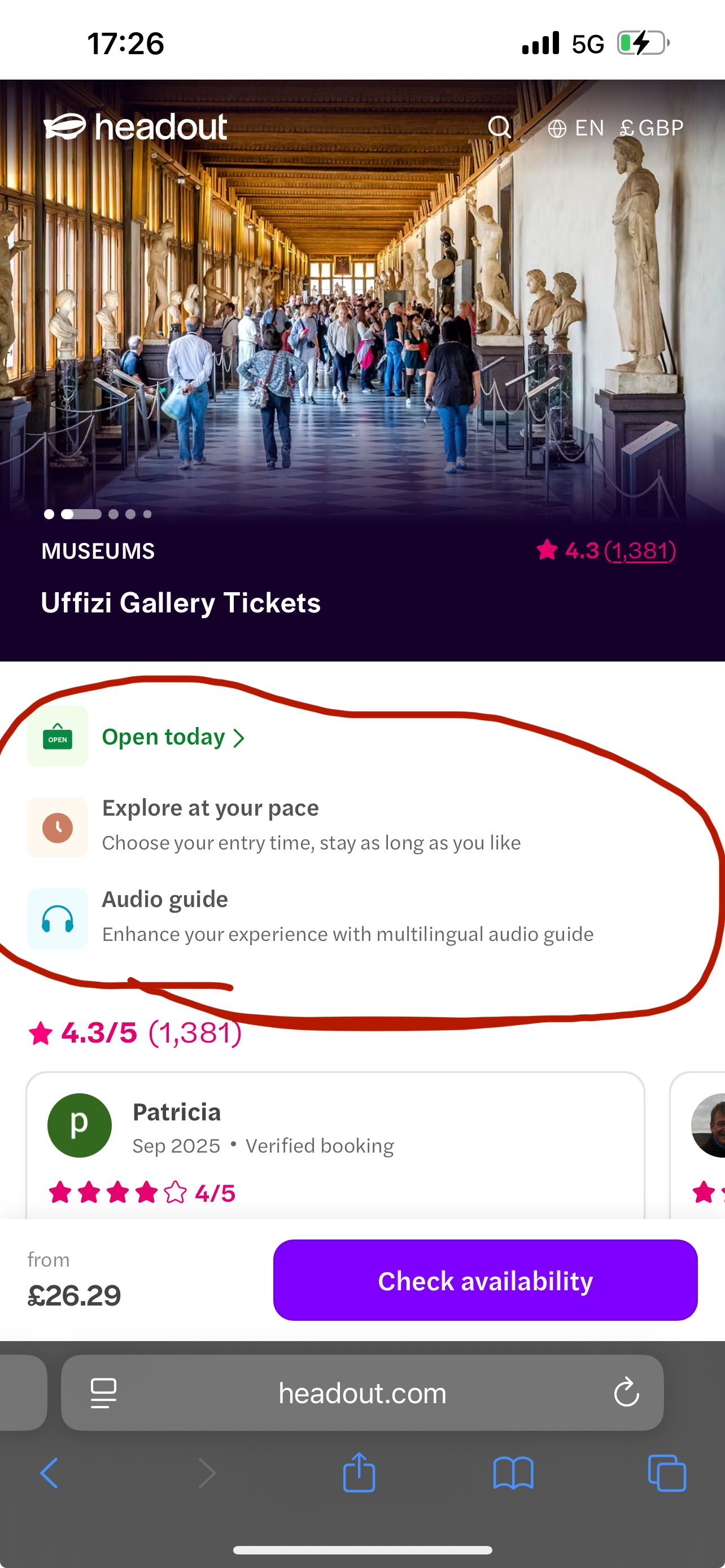Open Patricia's review card
This screenshot has width=725, height=1568.
335,1144
